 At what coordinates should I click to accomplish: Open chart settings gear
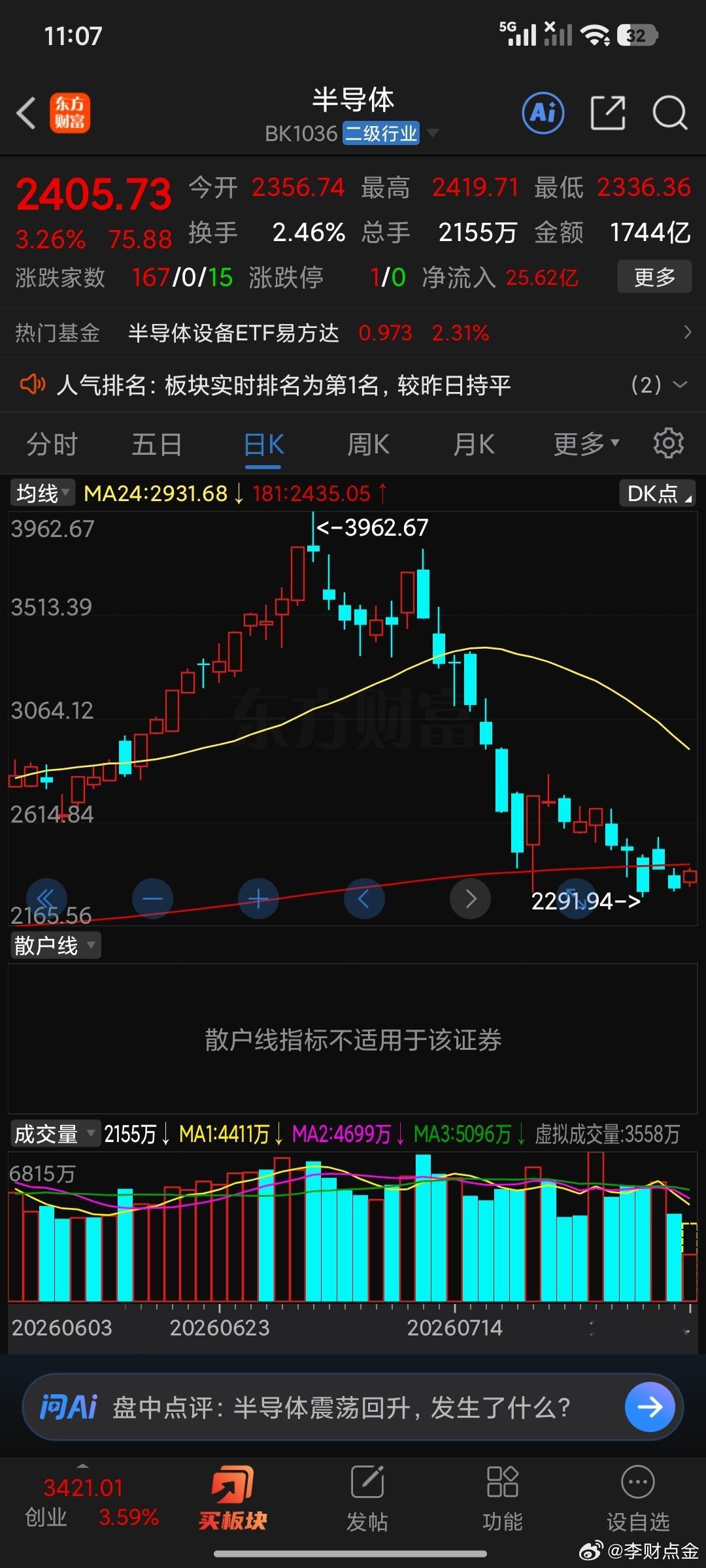669,444
